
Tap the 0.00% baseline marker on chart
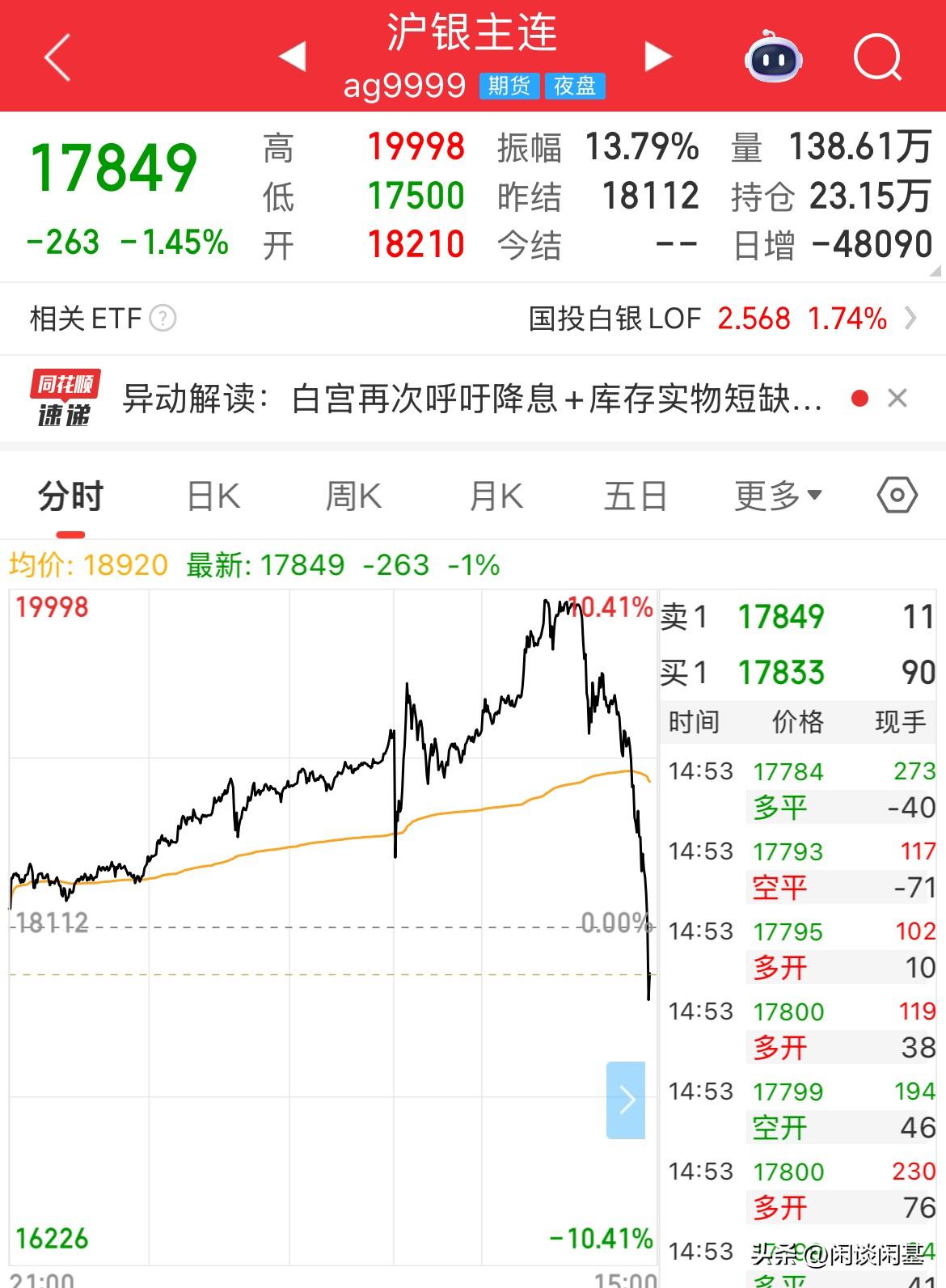pos(614,921)
